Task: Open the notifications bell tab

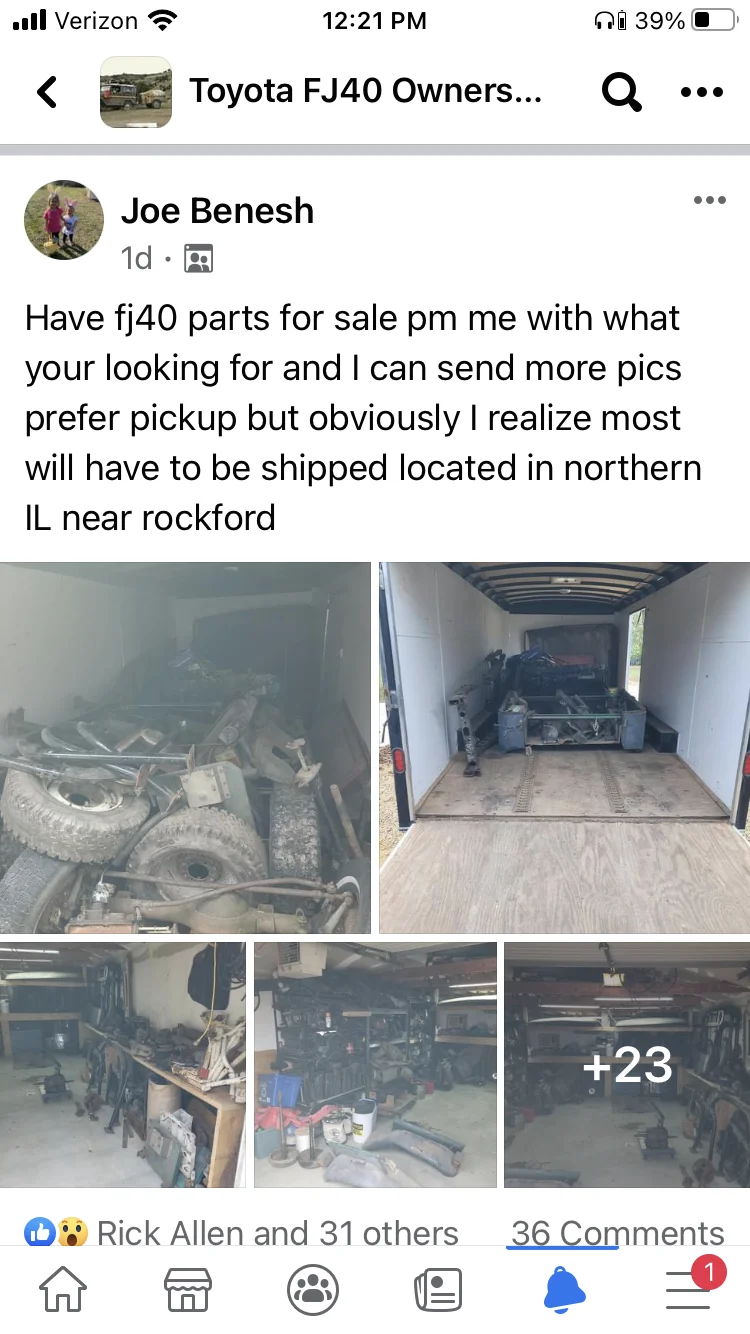Action: [564, 1290]
